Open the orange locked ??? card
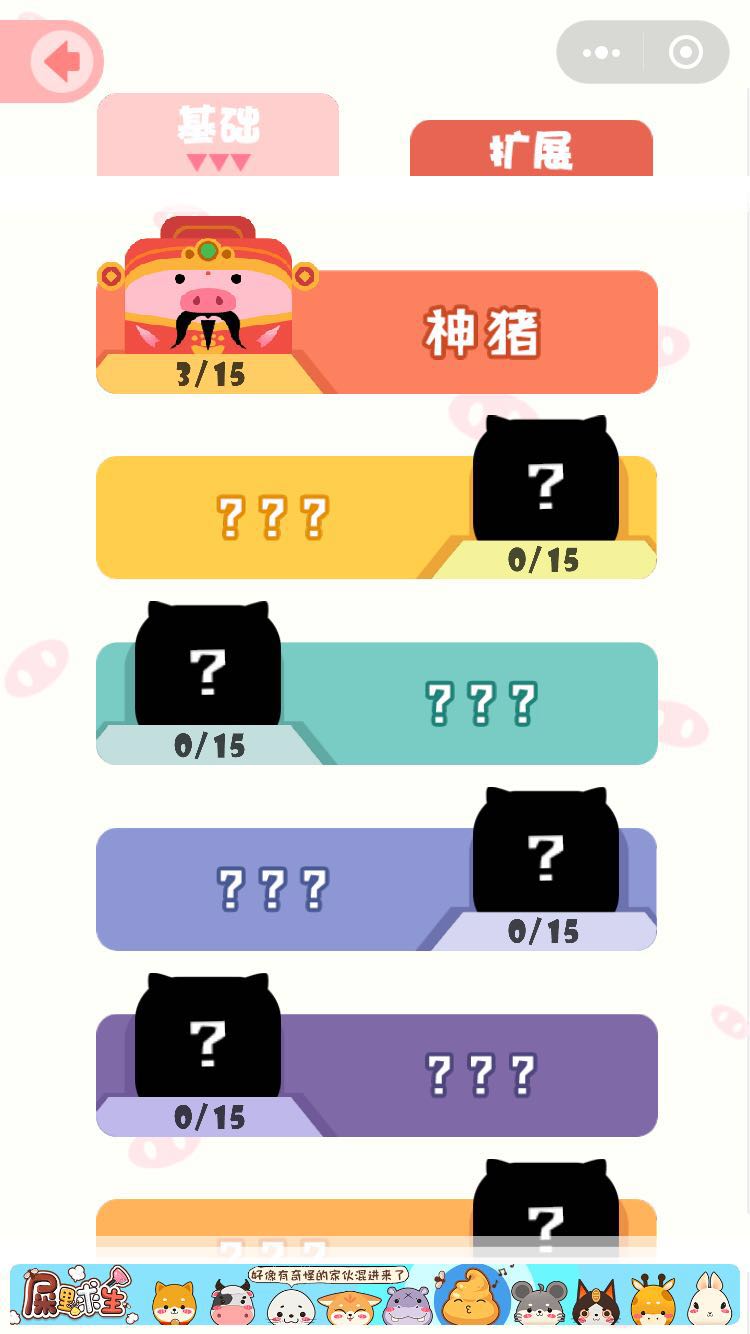Image resolution: width=750 pixels, height=1334 pixels. [377, 1225]
